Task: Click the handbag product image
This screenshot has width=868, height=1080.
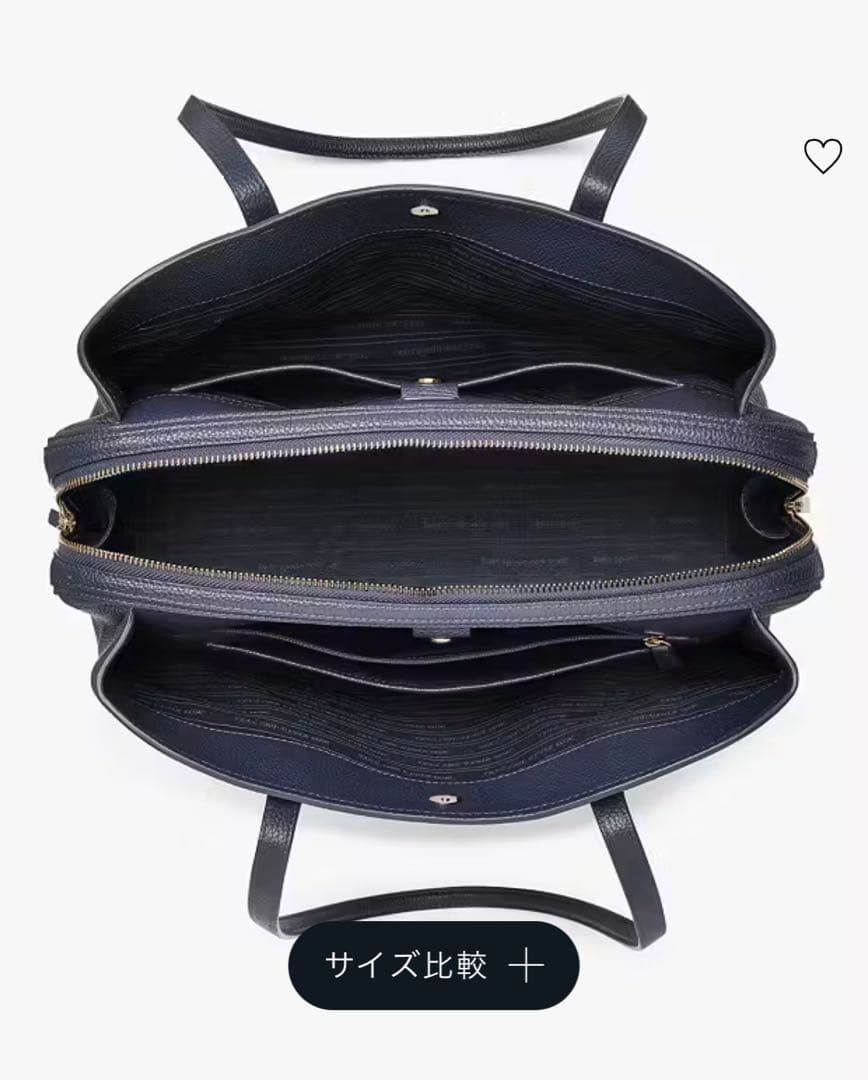Action: 434,500
